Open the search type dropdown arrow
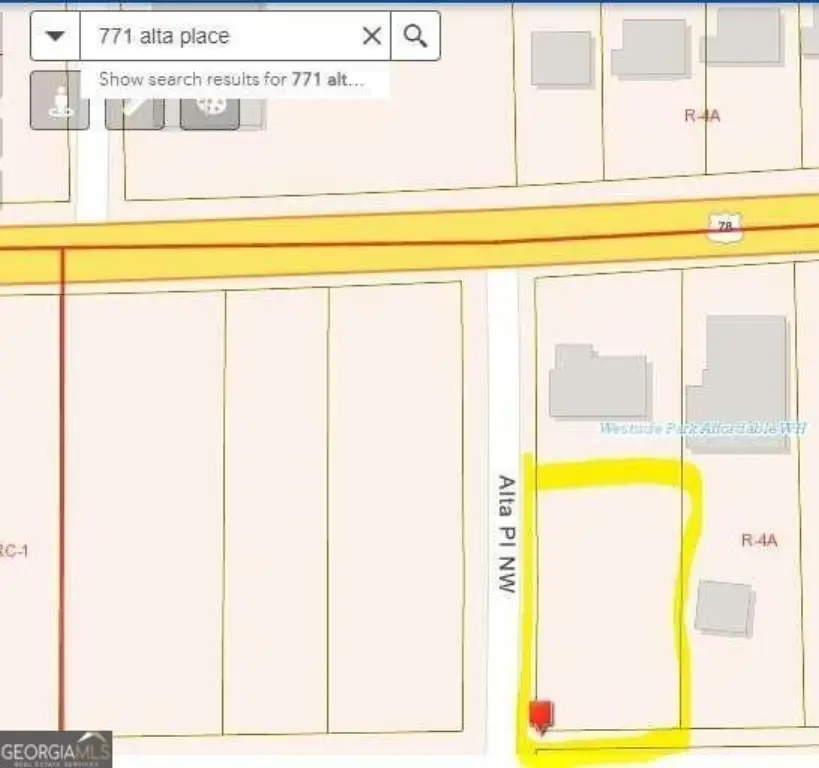The height and width of the screenshot is (768, 819). click(x=55, y=37)
